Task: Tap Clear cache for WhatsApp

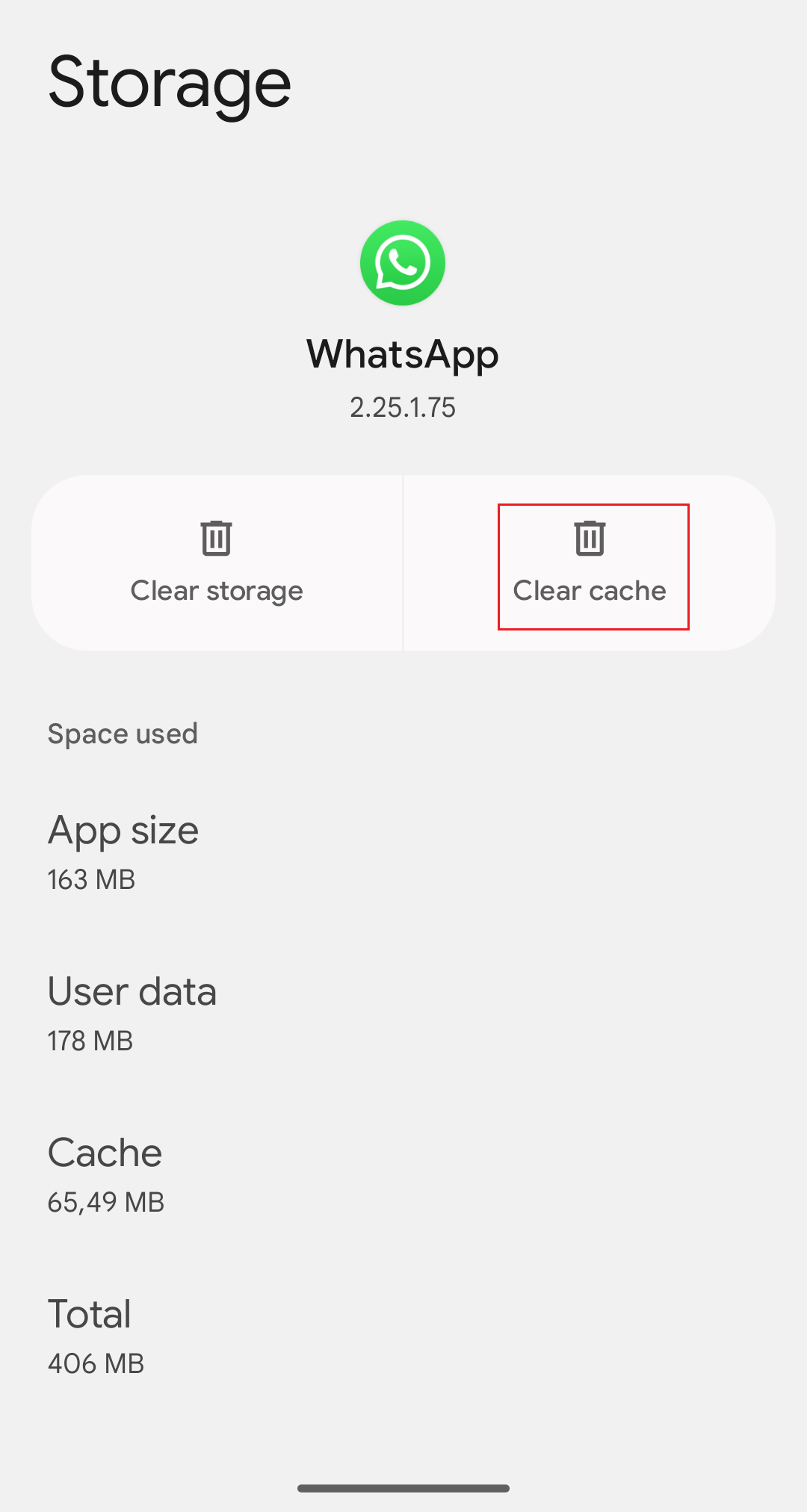Action: coord(590,563)
